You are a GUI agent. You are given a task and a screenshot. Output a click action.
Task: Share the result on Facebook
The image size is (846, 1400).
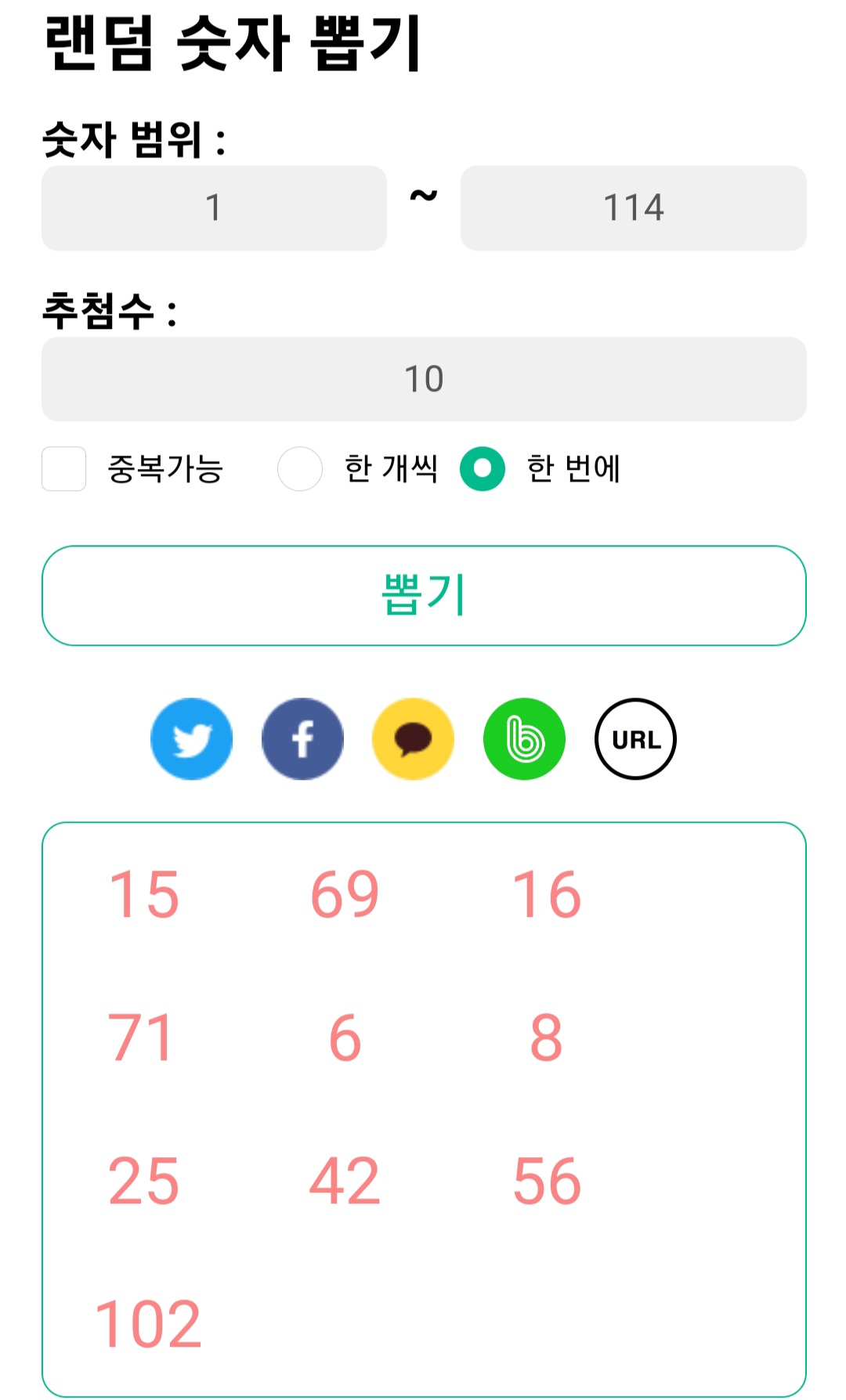pyautogui.click(x=302, y=738)
